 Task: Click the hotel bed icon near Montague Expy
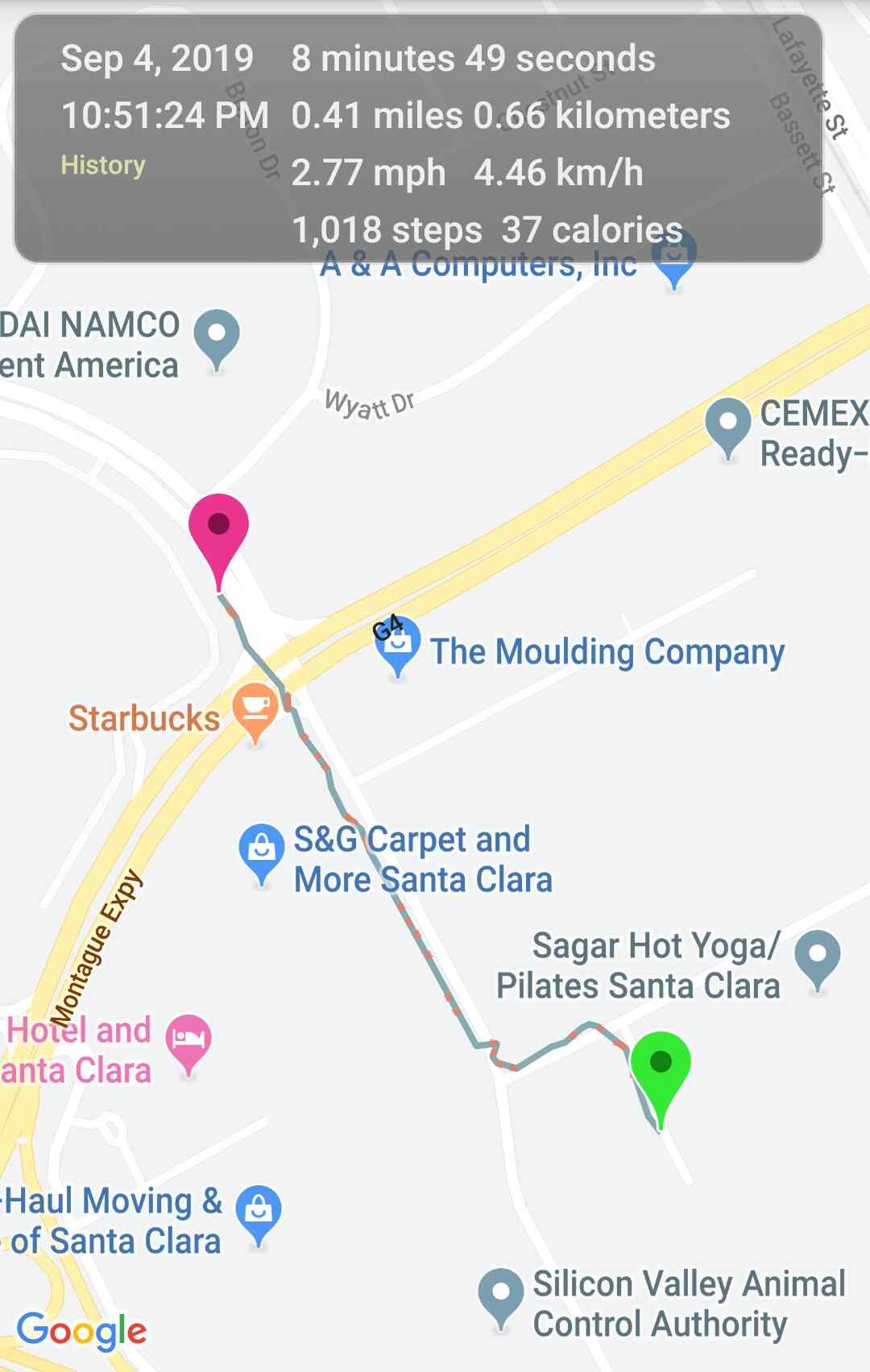[x=188, y=1039]
